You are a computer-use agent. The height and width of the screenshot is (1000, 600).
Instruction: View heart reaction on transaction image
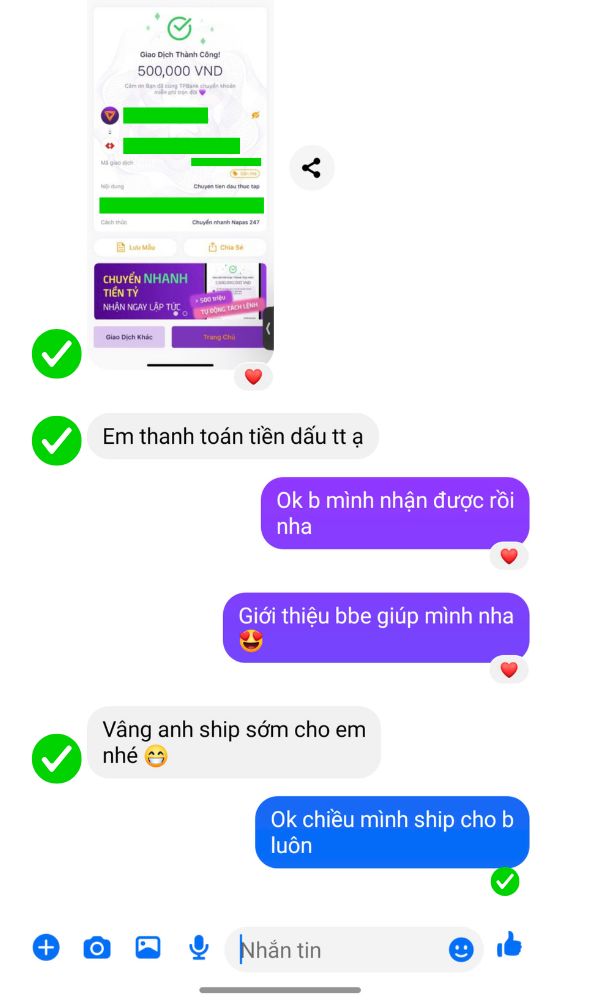pyautogui.click(x=253, y=377)
